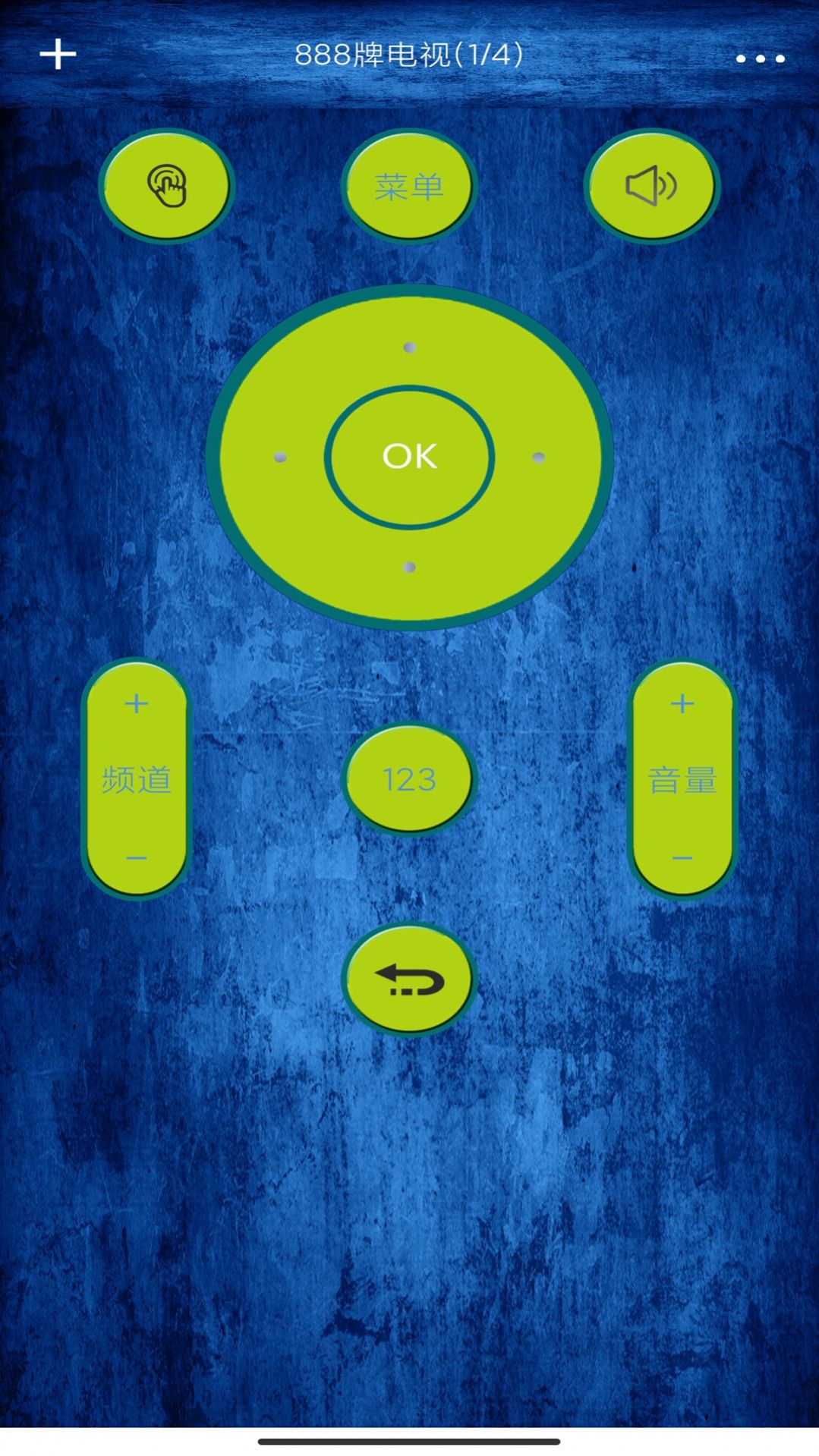This screenshot has height=1456, width=819.
Task: Tap the left arrow on the D-pad
Action: click(x=280, y=457)
